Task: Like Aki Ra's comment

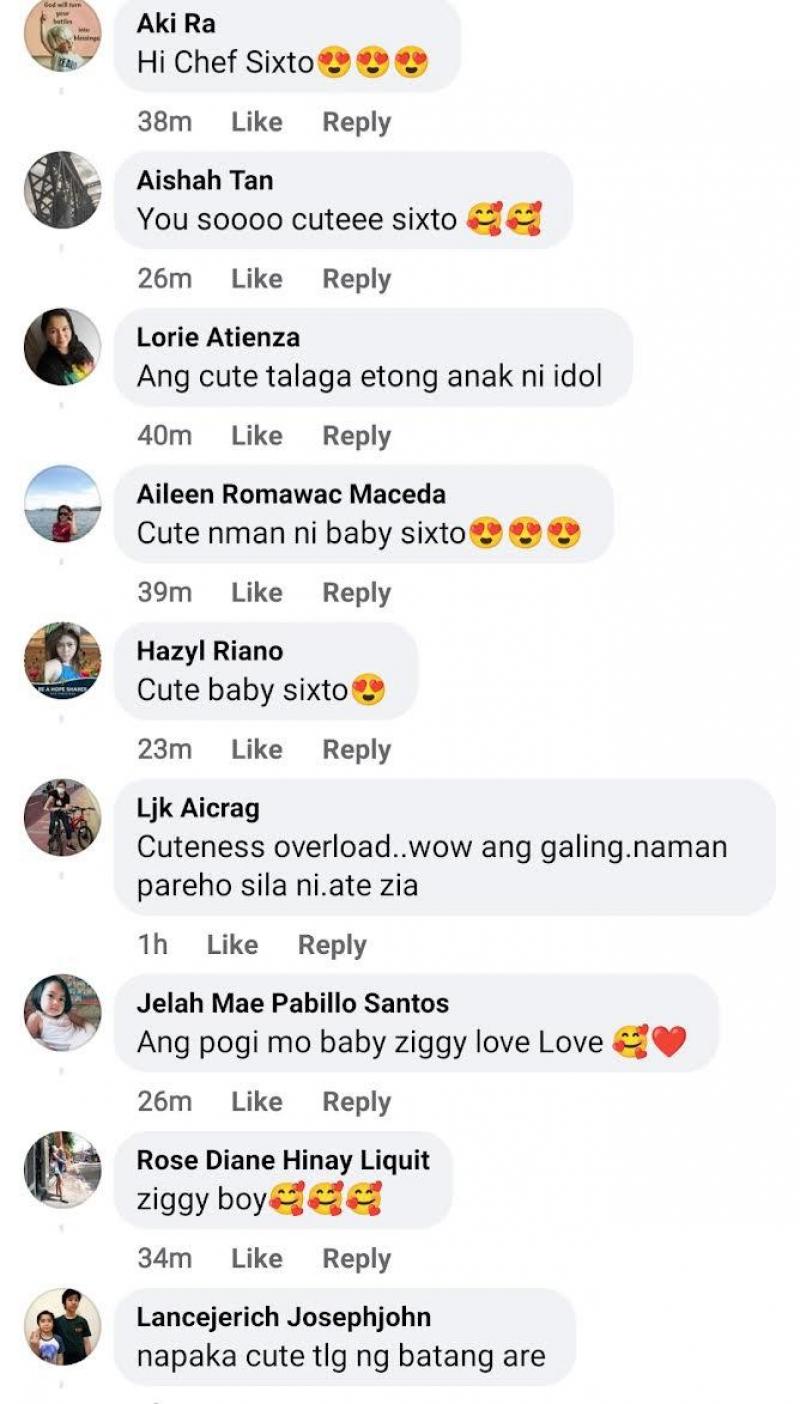Action: 256,122
